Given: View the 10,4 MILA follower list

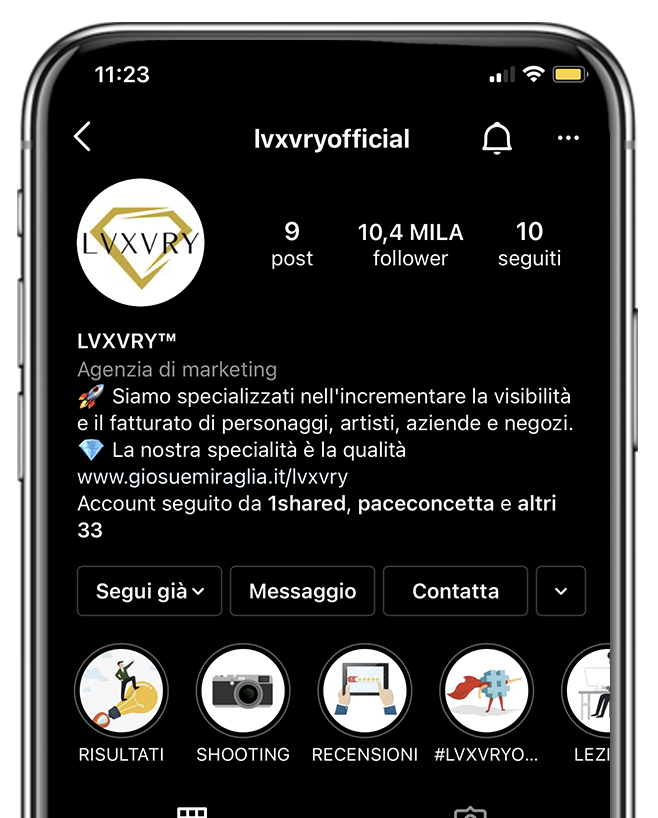Looking at the screenshot, I should pyautogui.click(x=410, y=245).
